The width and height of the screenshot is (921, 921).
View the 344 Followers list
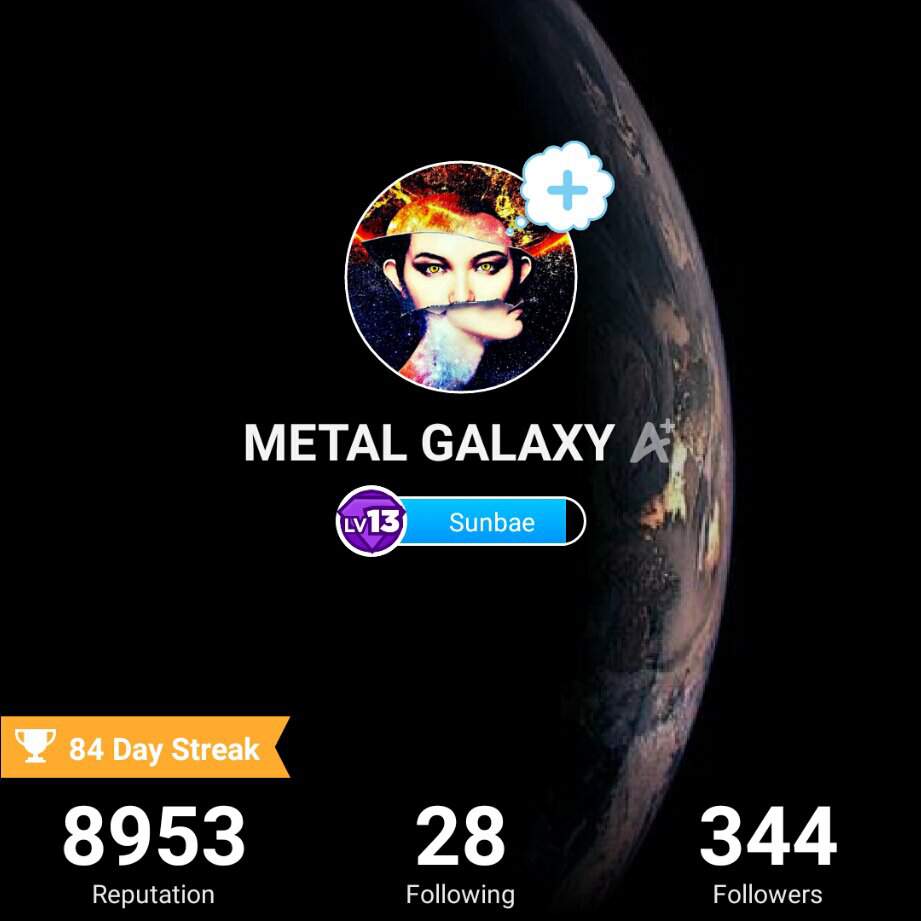(767, 855)
